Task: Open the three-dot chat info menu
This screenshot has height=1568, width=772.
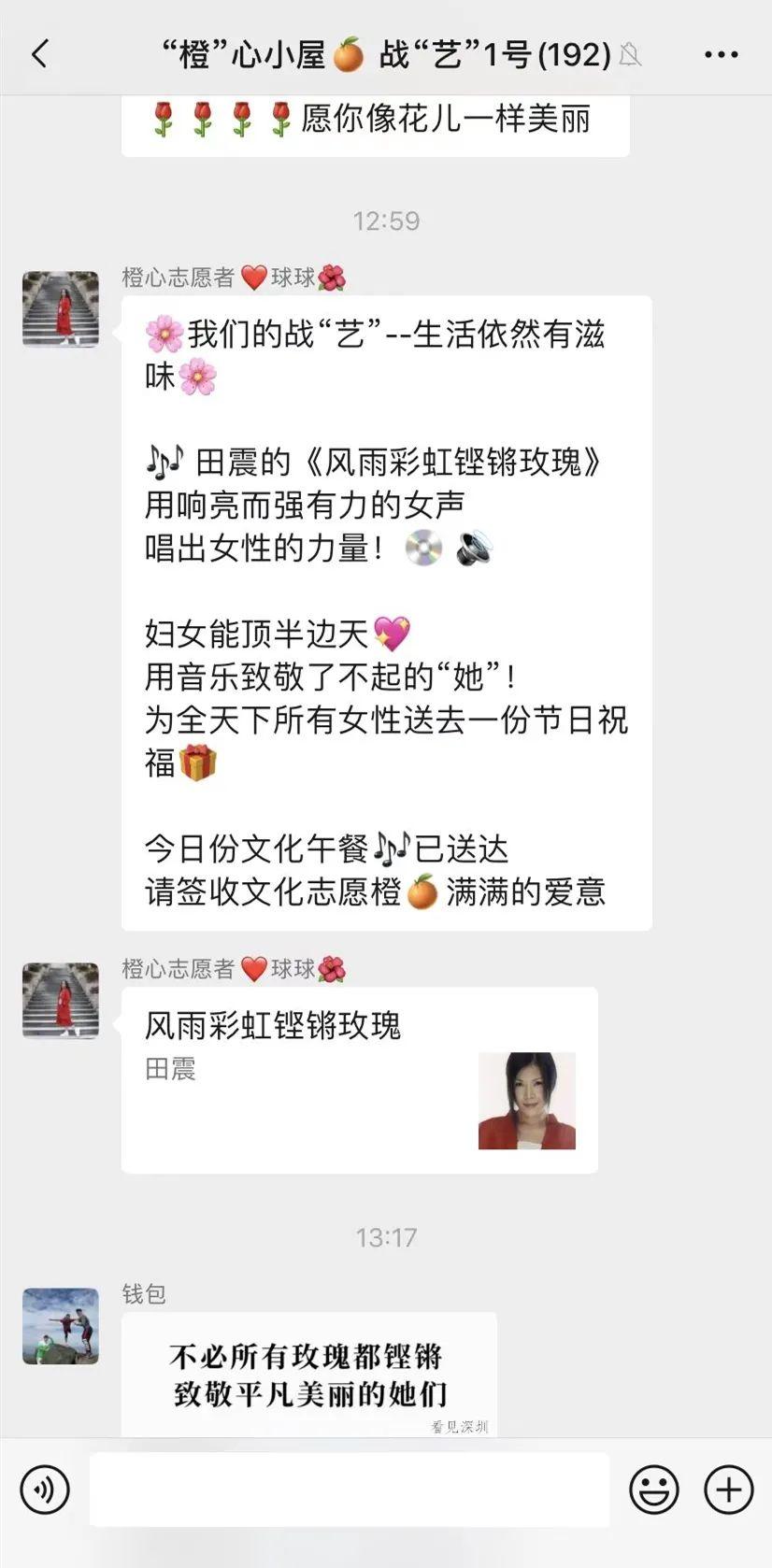Action: 721,55
